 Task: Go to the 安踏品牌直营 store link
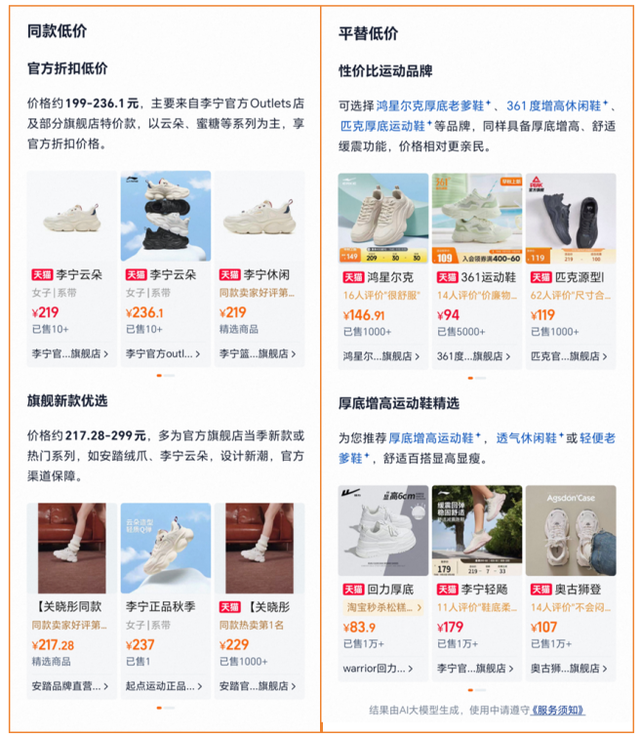(x=70, y=687)
